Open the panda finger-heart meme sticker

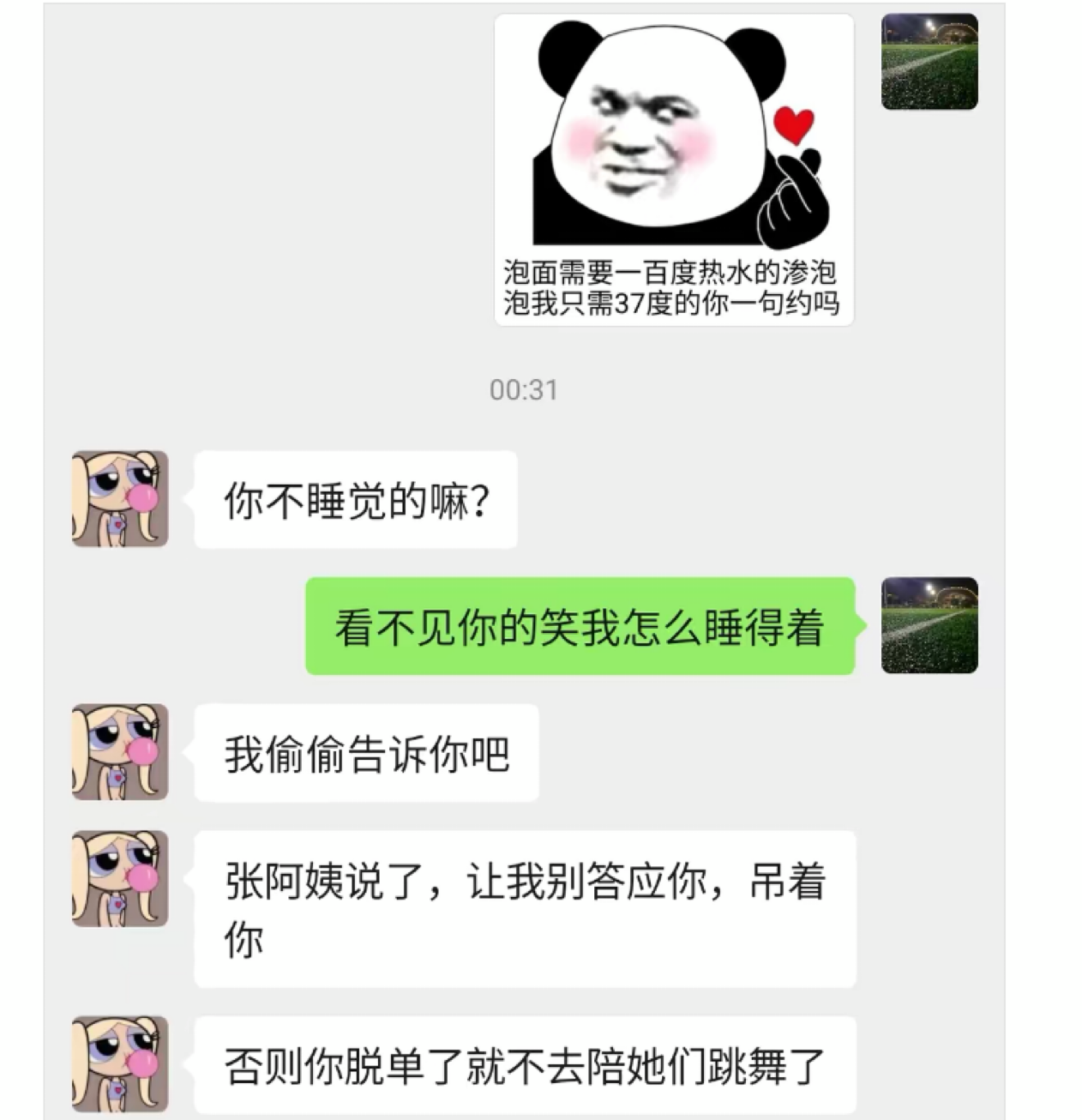674,170
